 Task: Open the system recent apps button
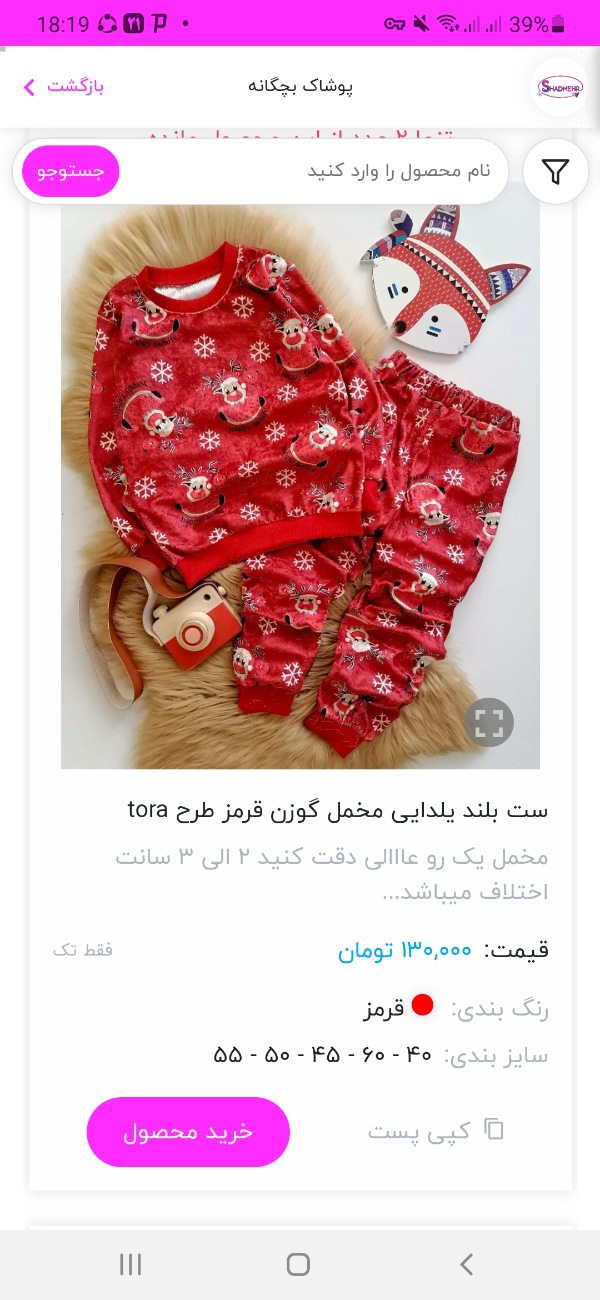point(131,1264)
